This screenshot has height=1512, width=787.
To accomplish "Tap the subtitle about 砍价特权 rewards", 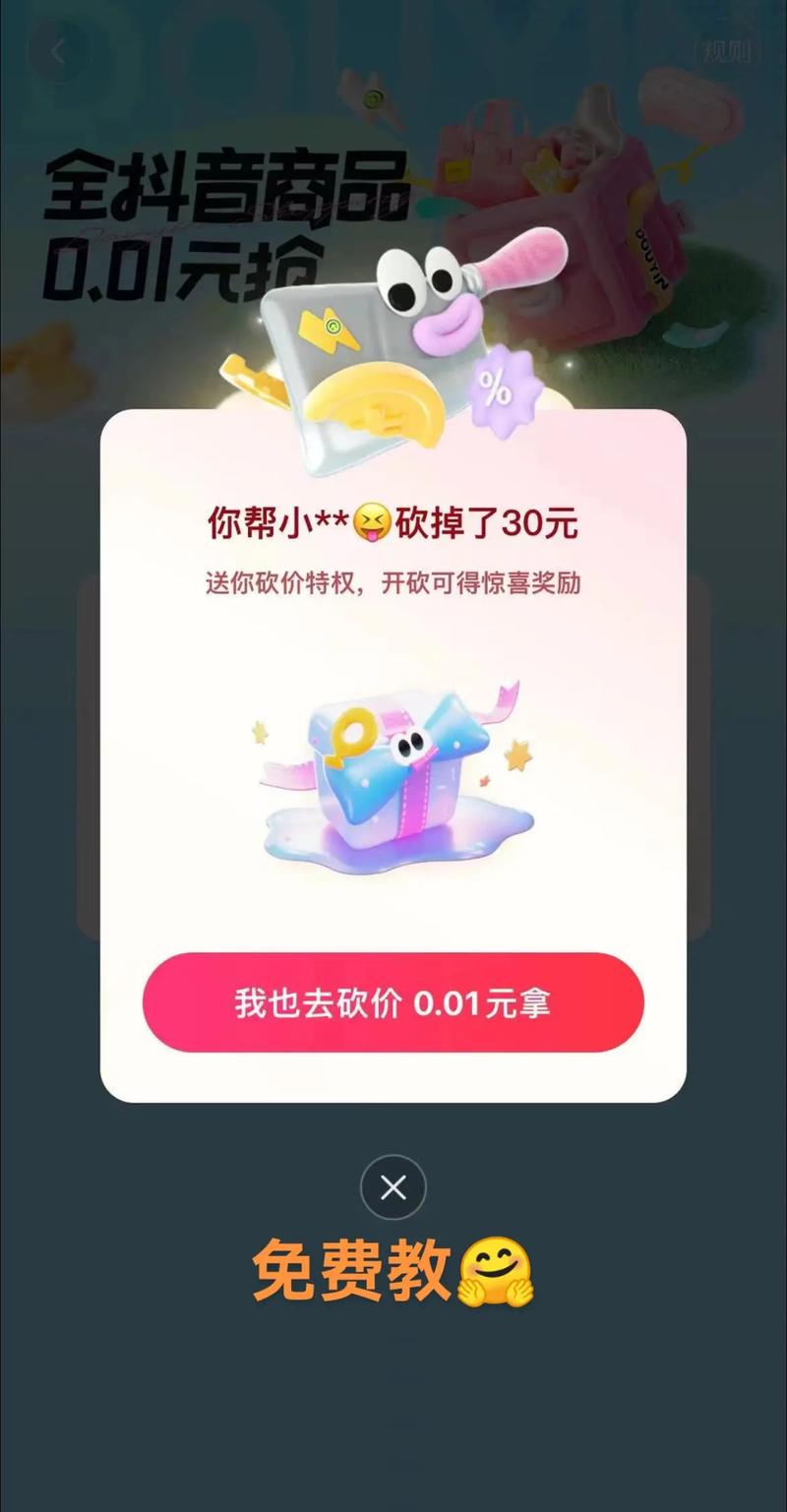I will 393,582.
